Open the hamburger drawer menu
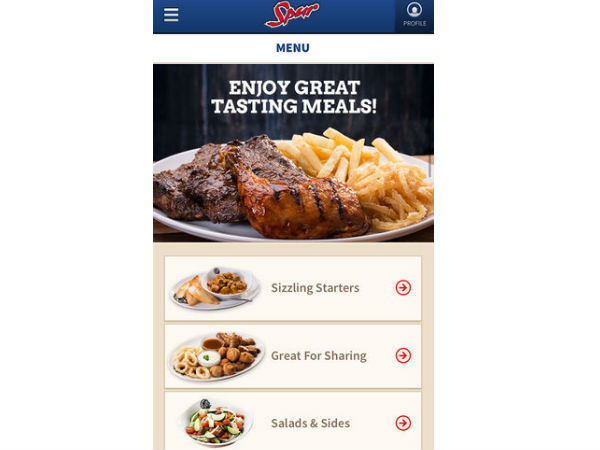The image size is (600, 450). (x=171, y=15)
